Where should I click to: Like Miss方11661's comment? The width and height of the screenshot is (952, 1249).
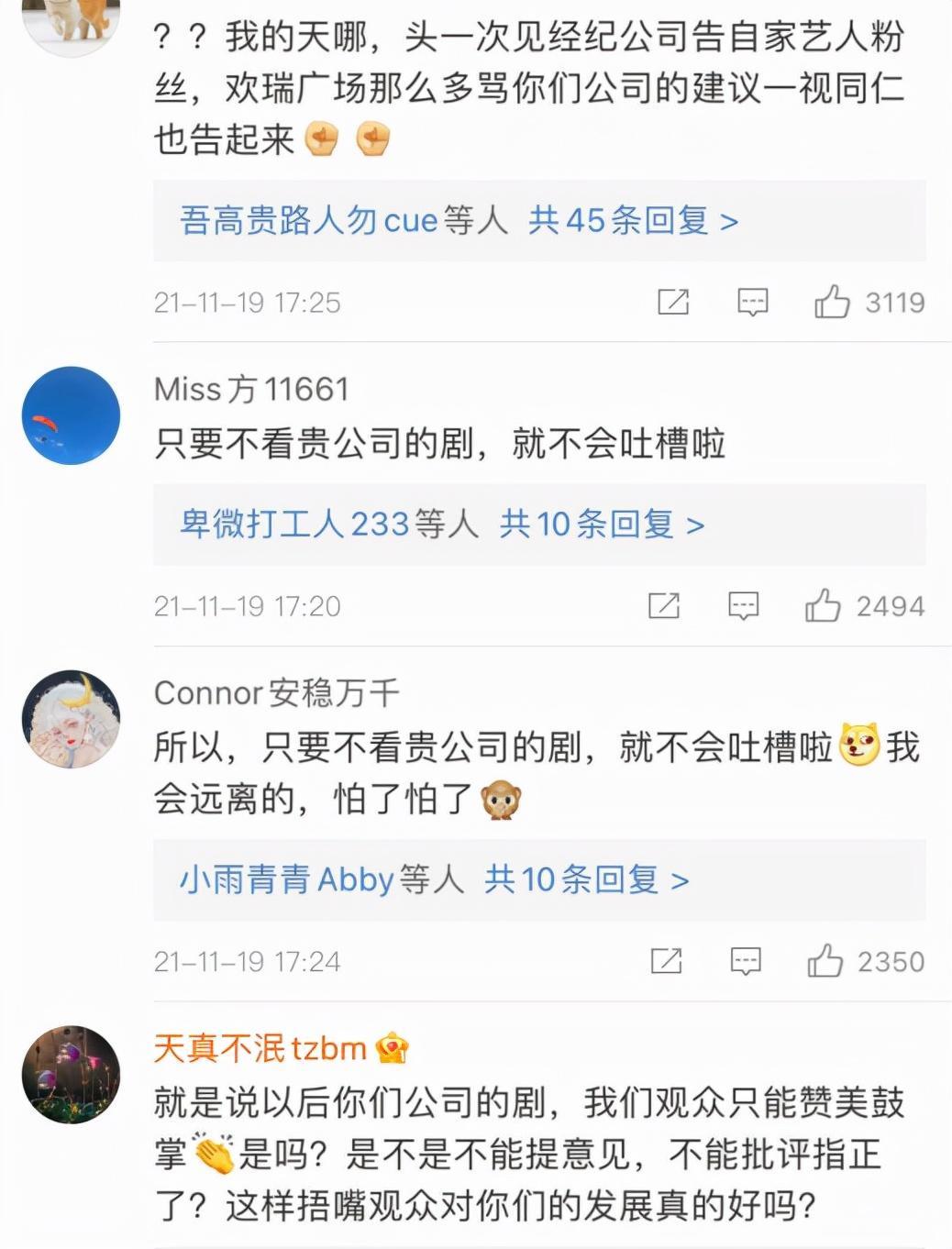coord(823,605)
